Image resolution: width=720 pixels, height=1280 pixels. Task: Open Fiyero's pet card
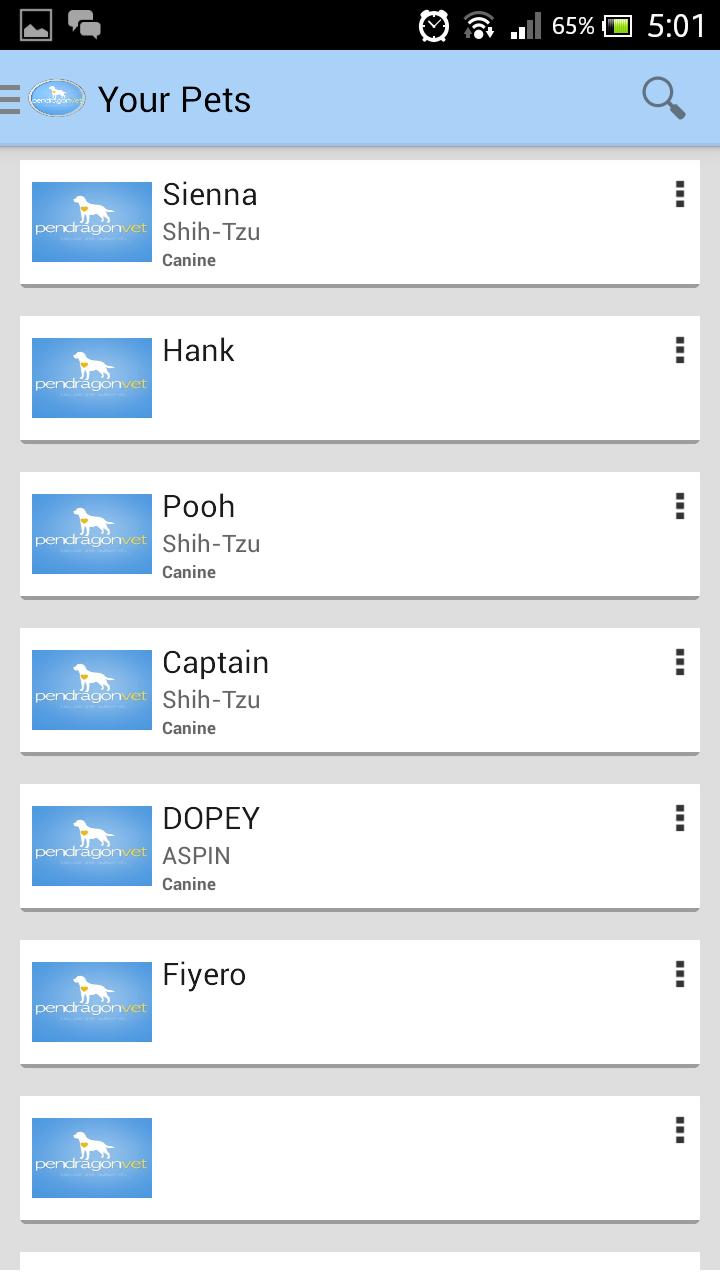[x=360, y=1002]
